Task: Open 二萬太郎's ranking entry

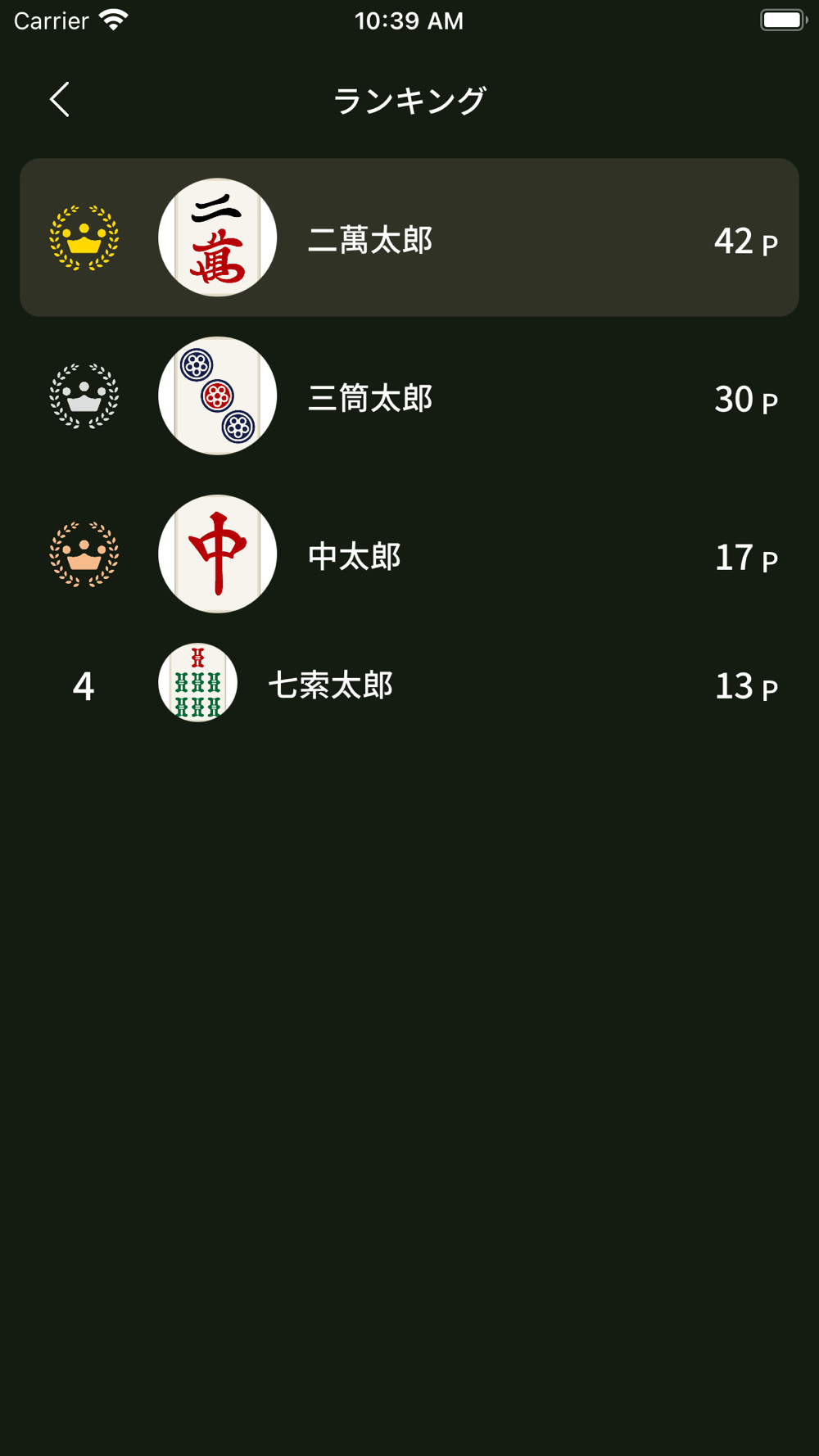Action: tap(409, 238)
